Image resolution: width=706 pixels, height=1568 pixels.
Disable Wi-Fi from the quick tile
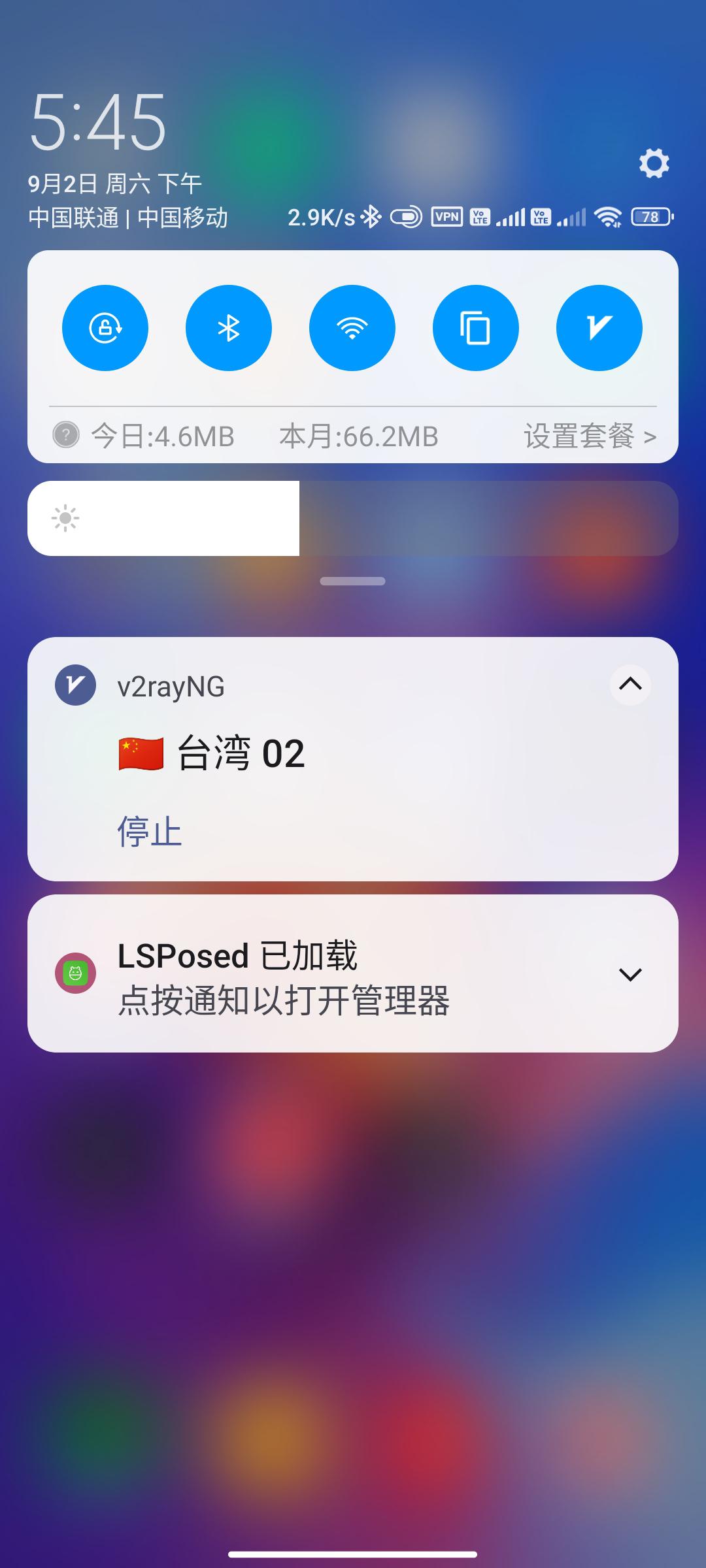pos(352,328)
